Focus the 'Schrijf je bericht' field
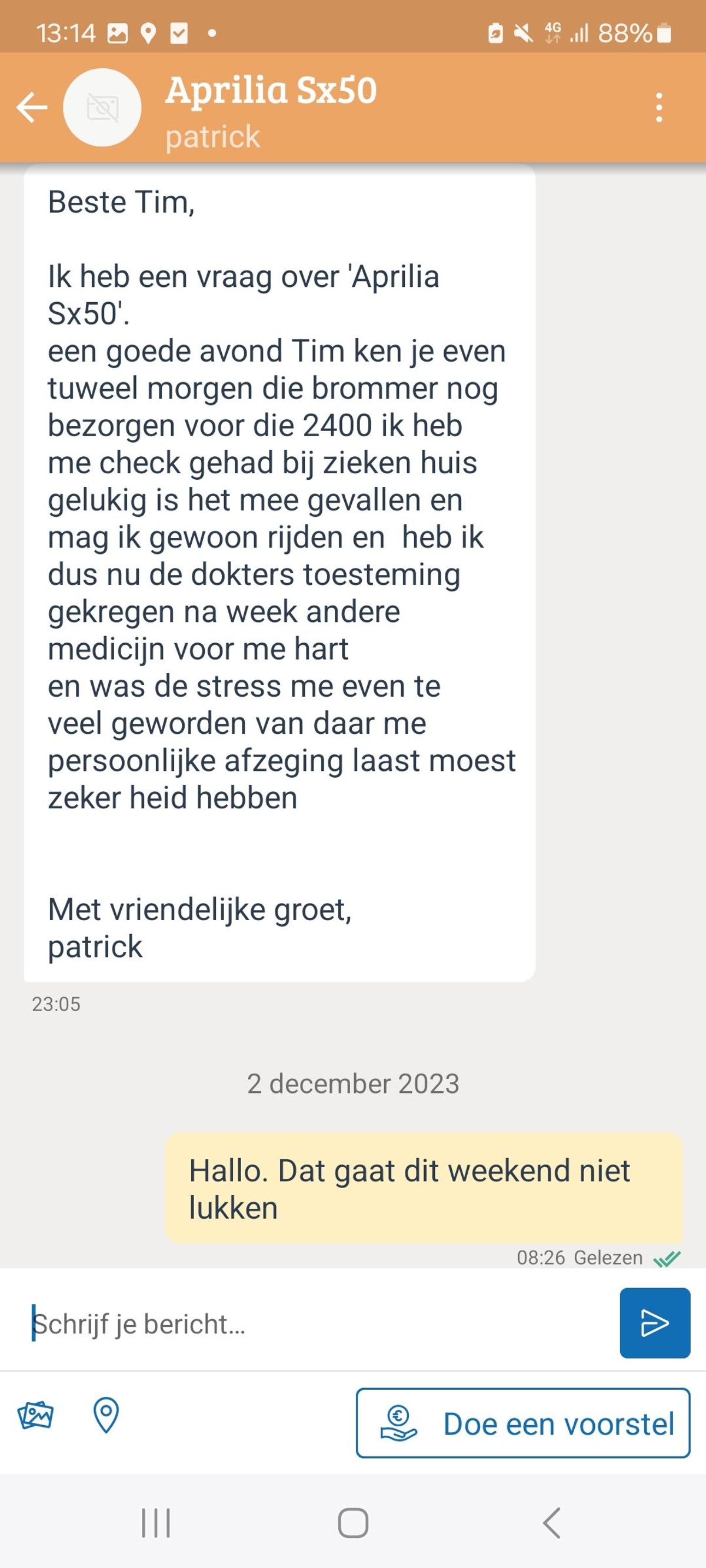This screenshot has height=1568, width=706. 317,1323
